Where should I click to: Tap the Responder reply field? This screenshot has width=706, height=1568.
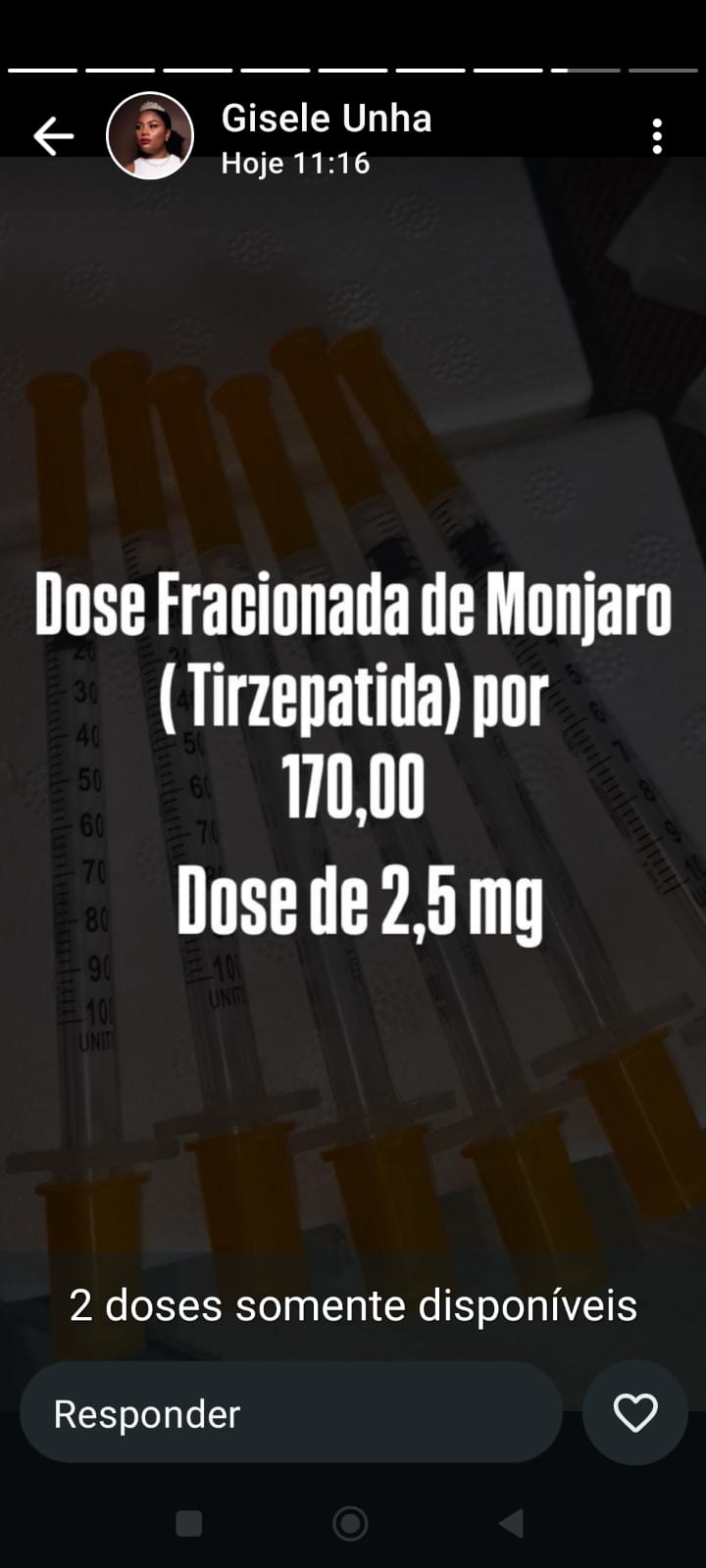tap(290, 1413)
